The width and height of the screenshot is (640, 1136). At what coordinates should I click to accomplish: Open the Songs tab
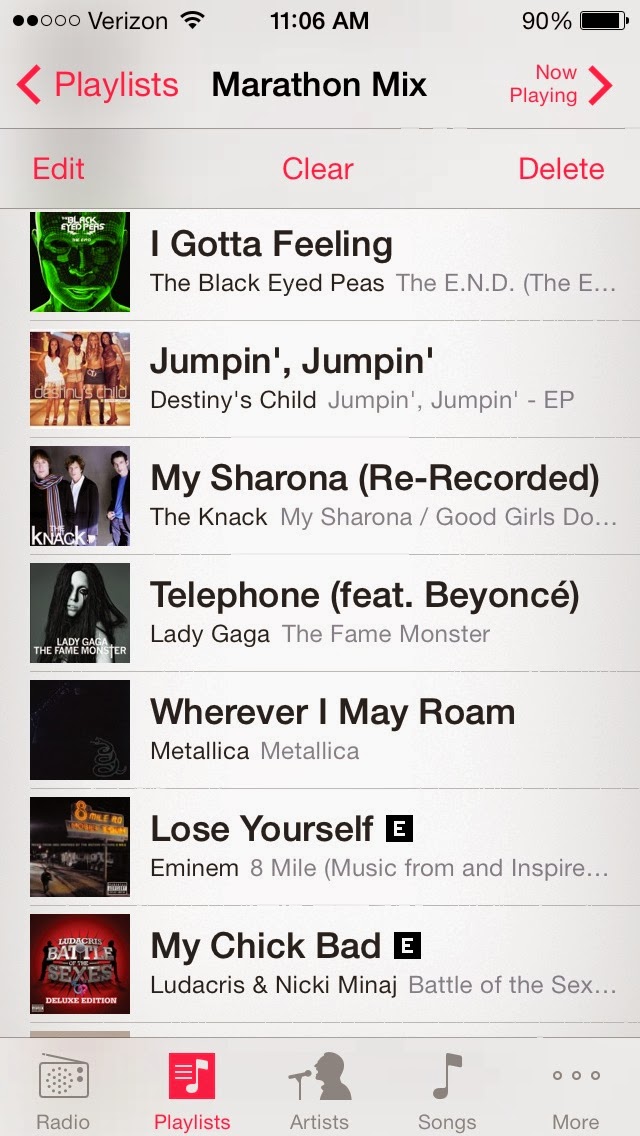(447, 1090)
